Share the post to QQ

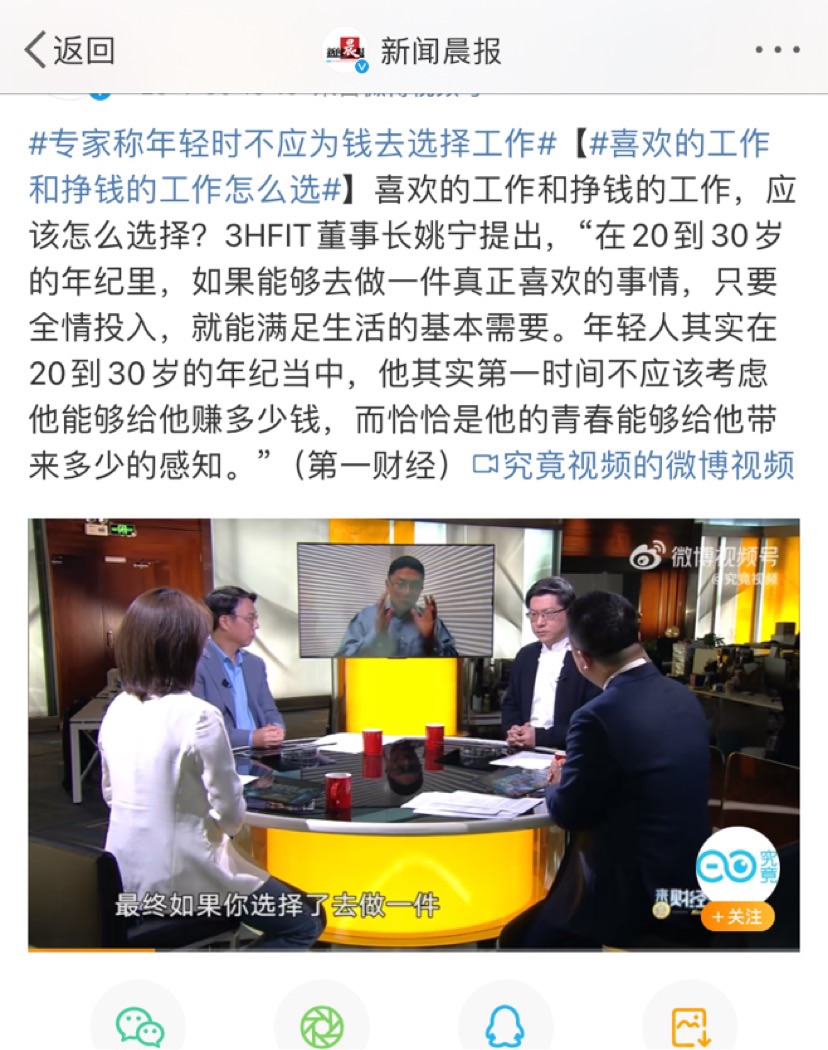505,1026
